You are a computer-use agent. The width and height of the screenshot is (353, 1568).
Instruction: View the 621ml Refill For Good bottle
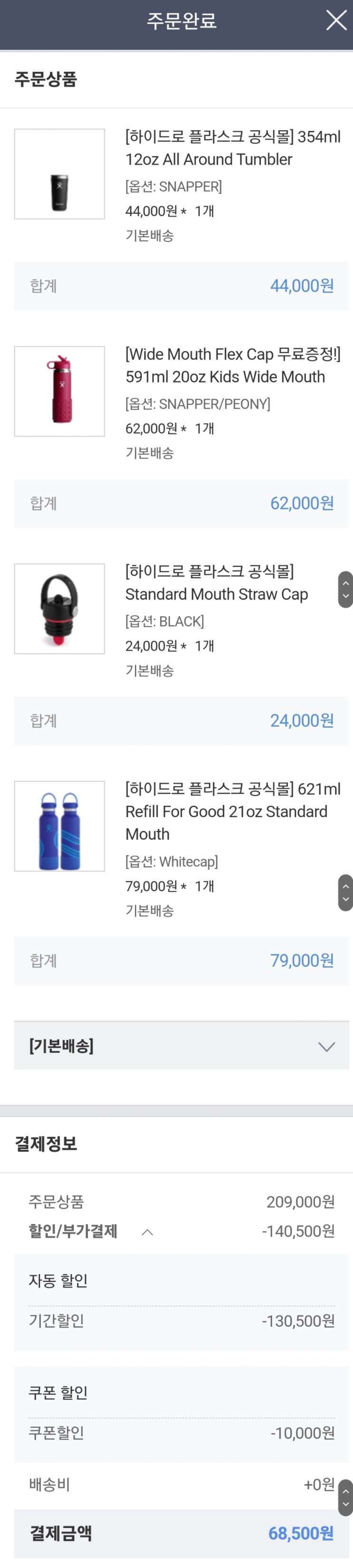point(232,811)
